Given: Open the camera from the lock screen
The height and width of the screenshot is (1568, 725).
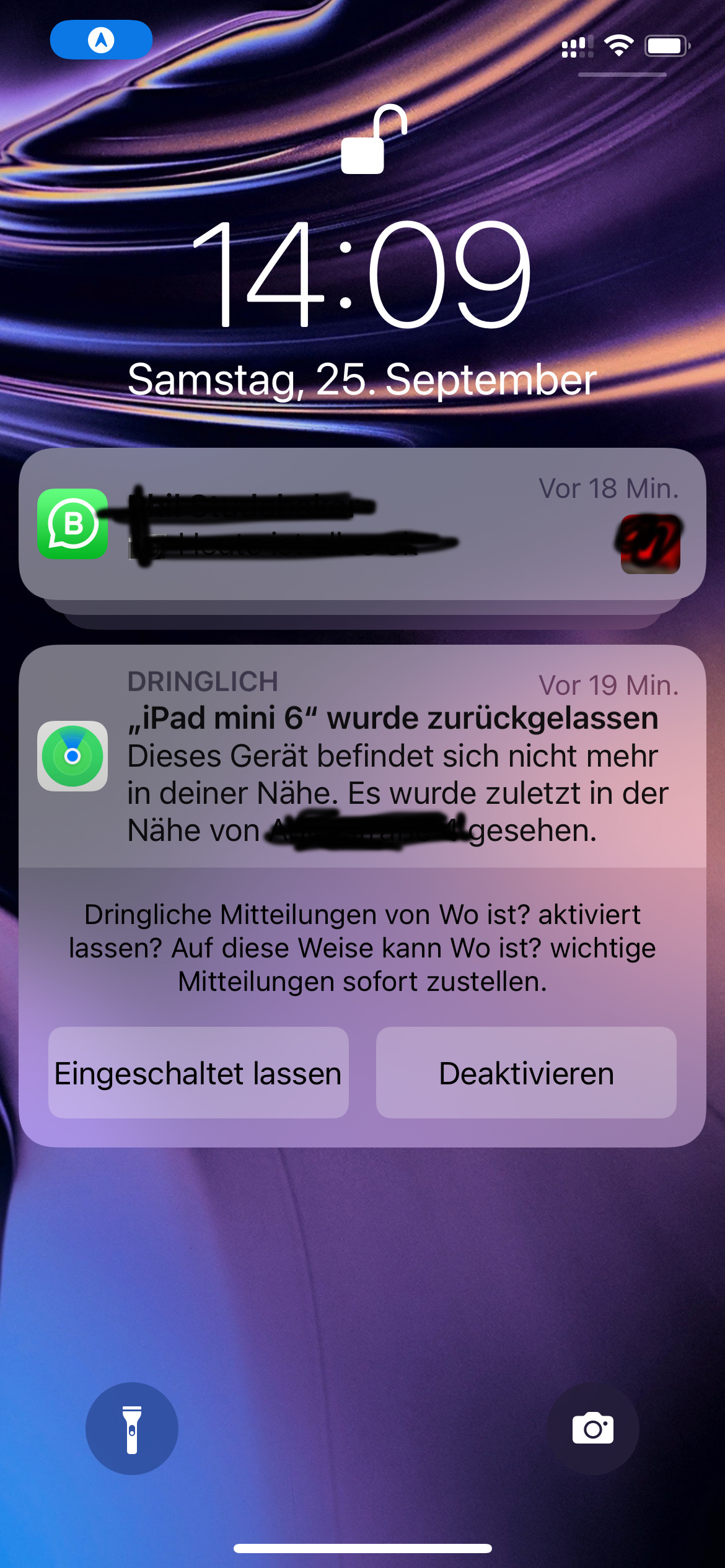Looking at the screenshot, I should coord(592,1429).
